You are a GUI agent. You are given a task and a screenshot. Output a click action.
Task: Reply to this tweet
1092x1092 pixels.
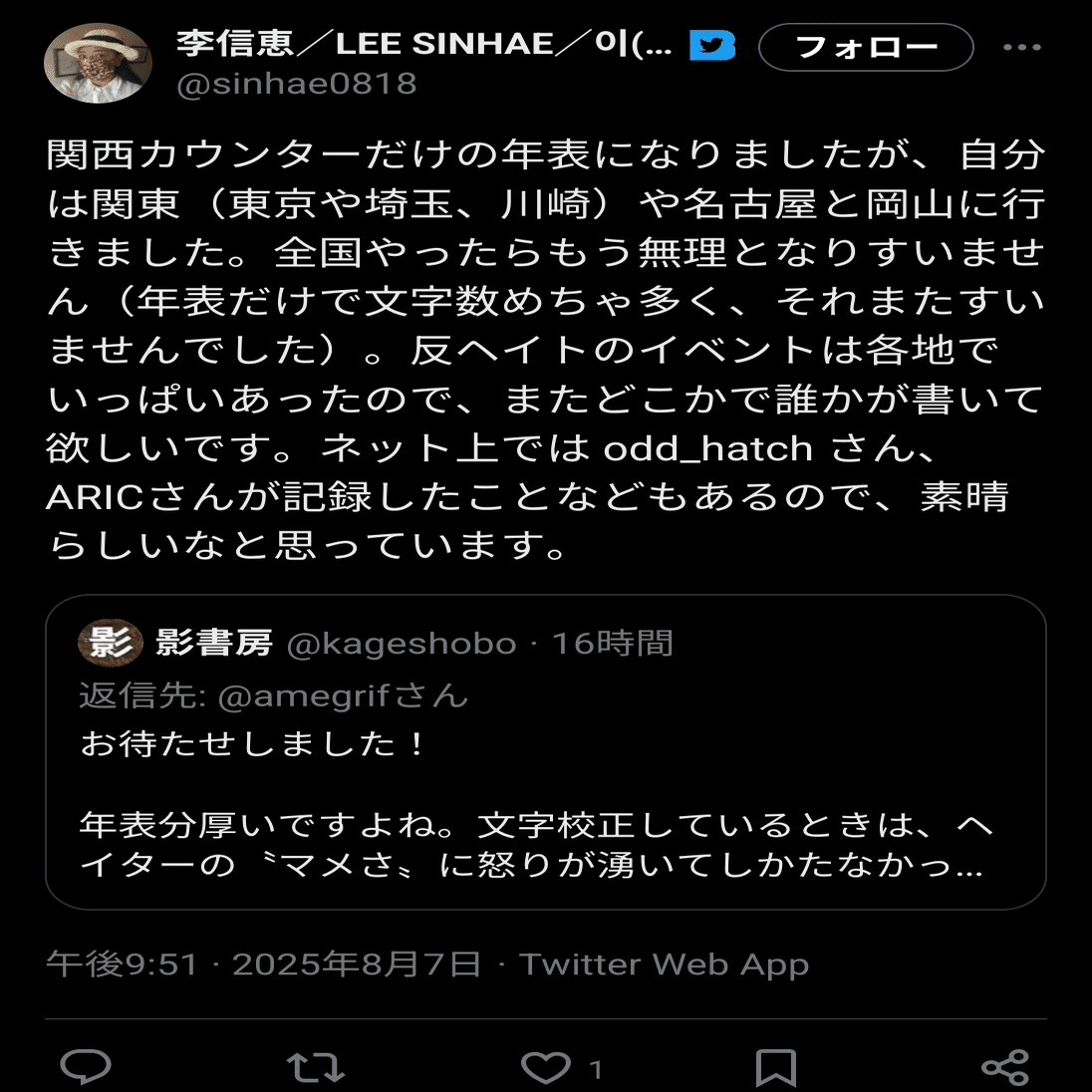click(x=86, y=1067)
